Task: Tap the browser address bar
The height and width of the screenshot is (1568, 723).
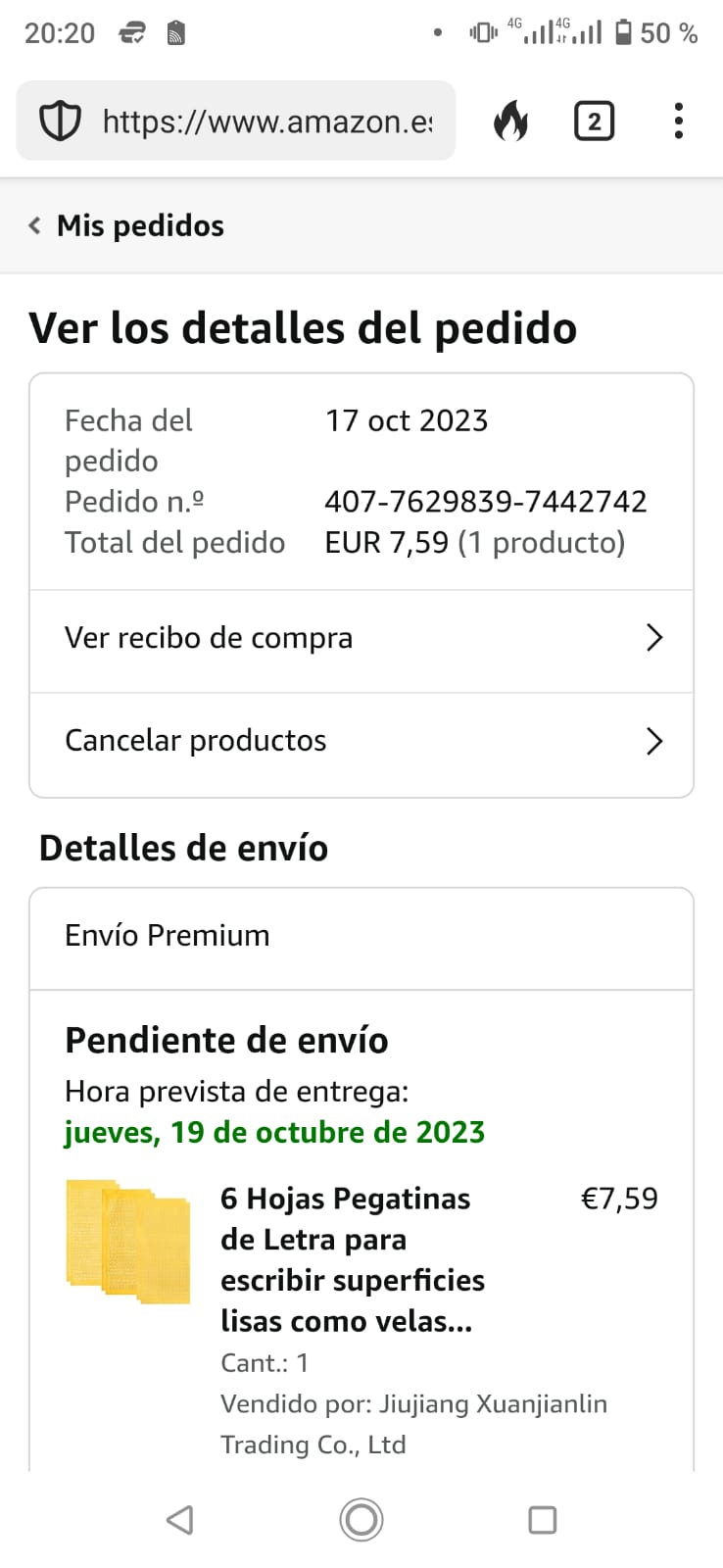Action: [265, 122]
